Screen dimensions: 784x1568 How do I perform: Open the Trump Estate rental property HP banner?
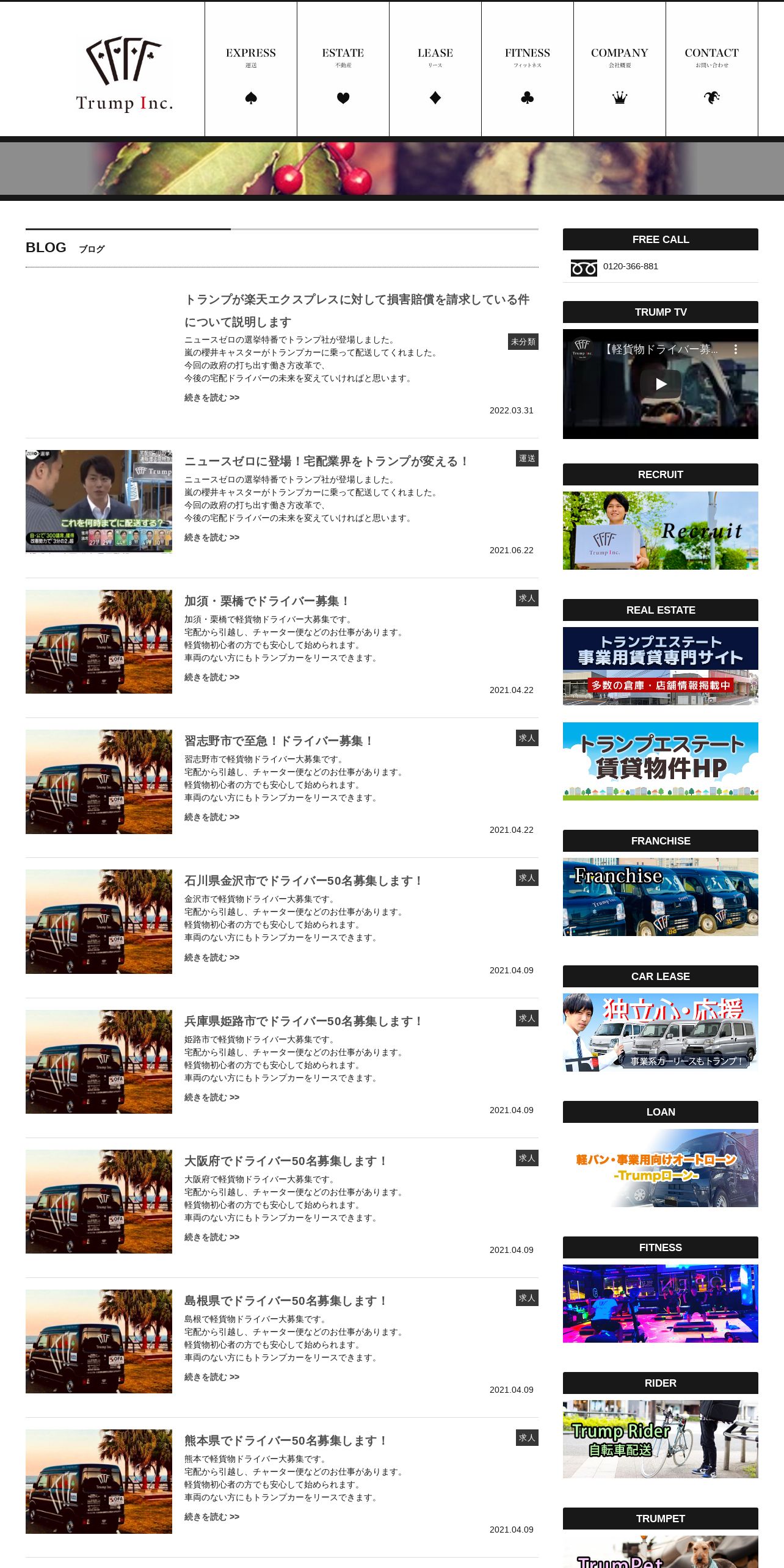click(661, 761)
